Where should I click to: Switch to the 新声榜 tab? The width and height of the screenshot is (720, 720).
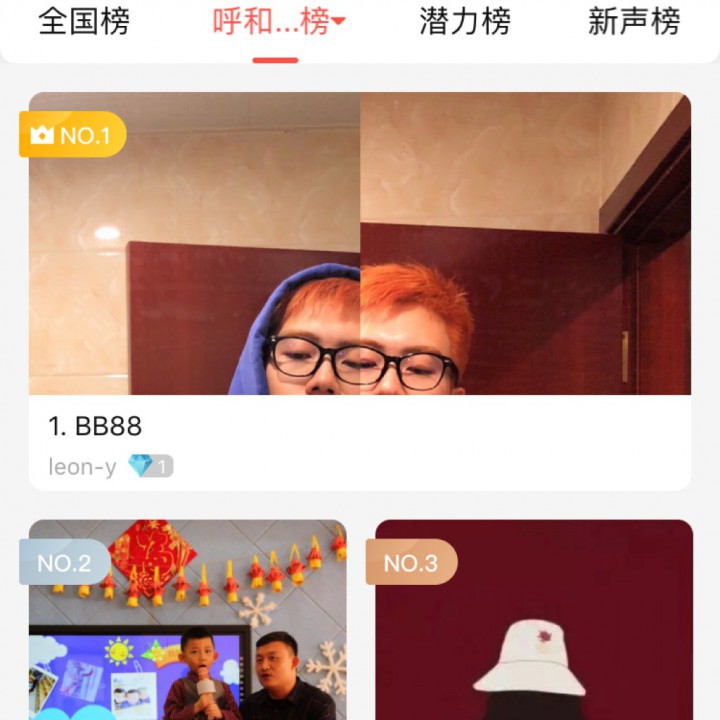(634, 22)
